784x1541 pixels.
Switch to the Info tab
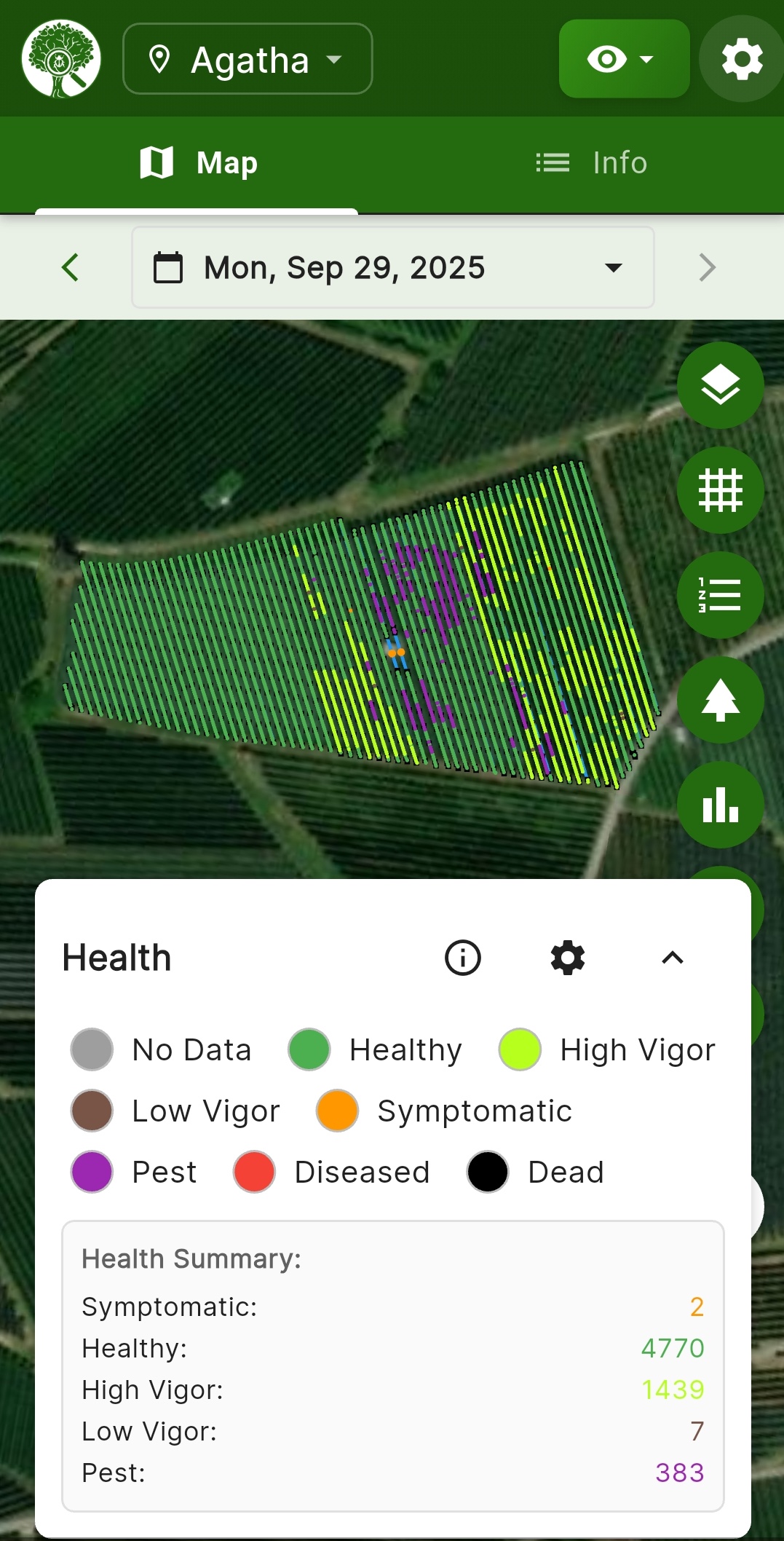(590, 163)
